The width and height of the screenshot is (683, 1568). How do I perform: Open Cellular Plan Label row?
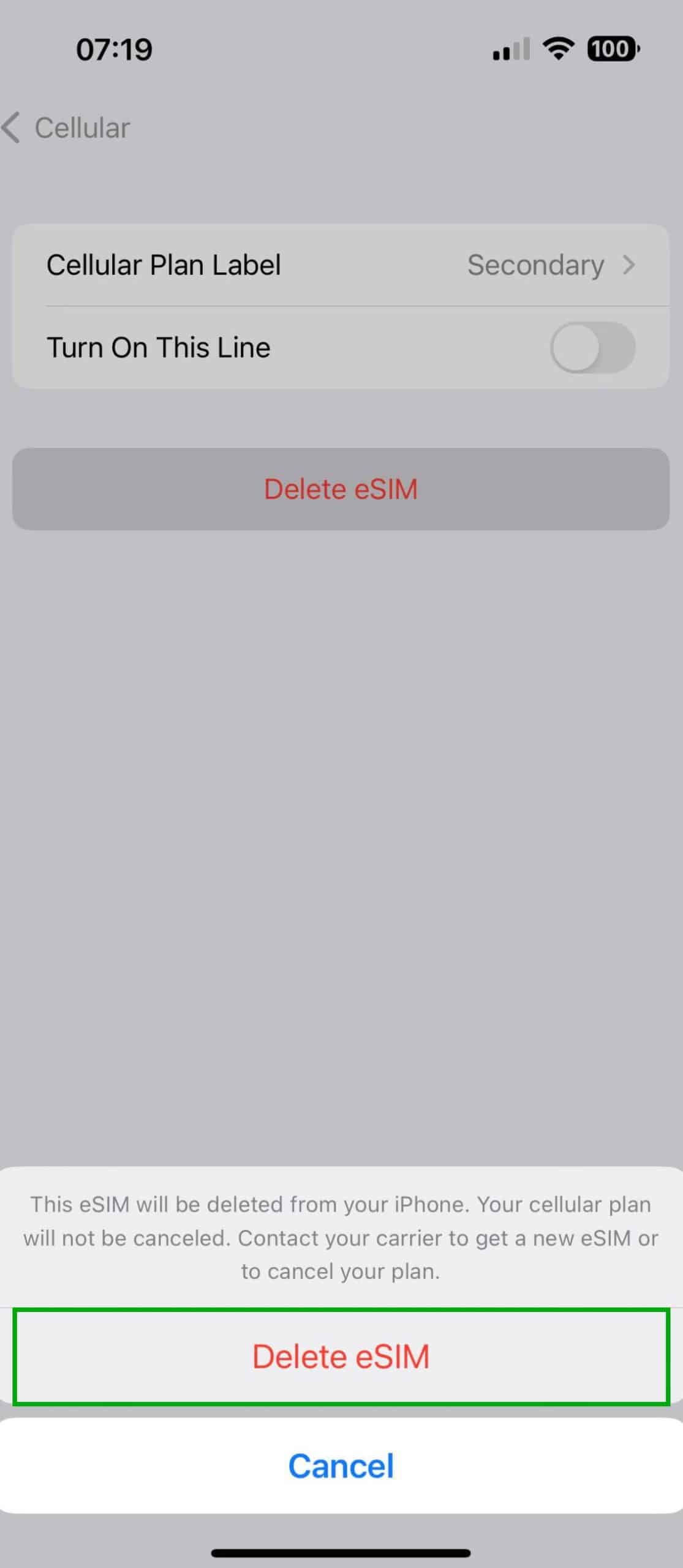[341, 265]
